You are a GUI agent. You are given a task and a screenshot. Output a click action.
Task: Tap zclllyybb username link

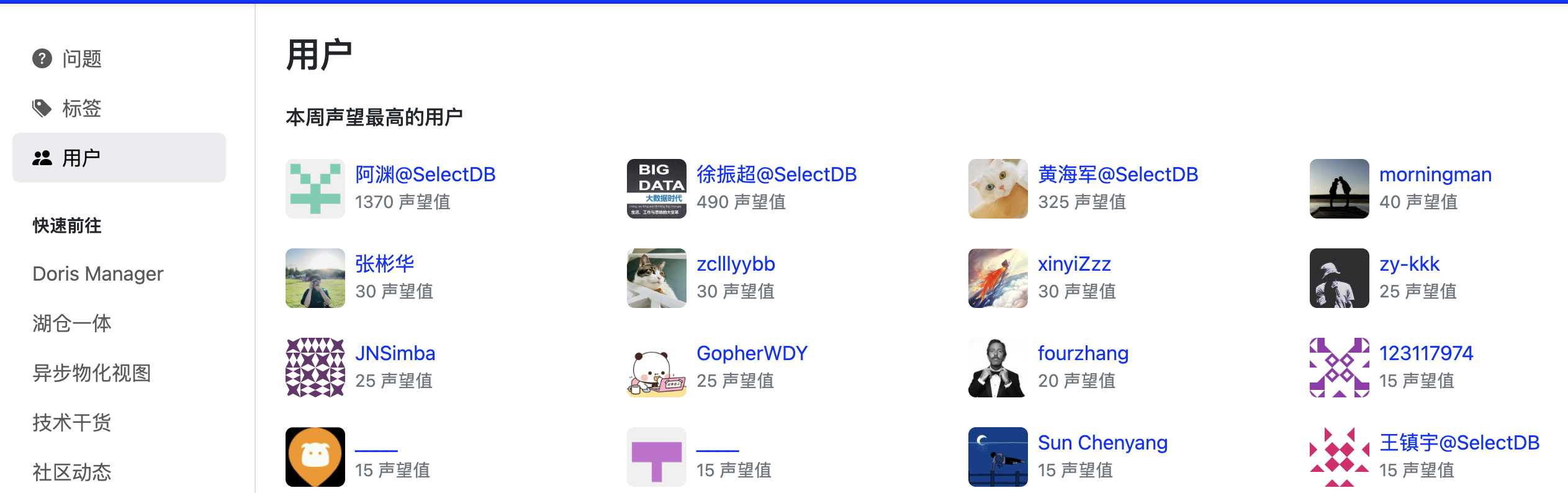pyautogui.click(x=735, y=264)
